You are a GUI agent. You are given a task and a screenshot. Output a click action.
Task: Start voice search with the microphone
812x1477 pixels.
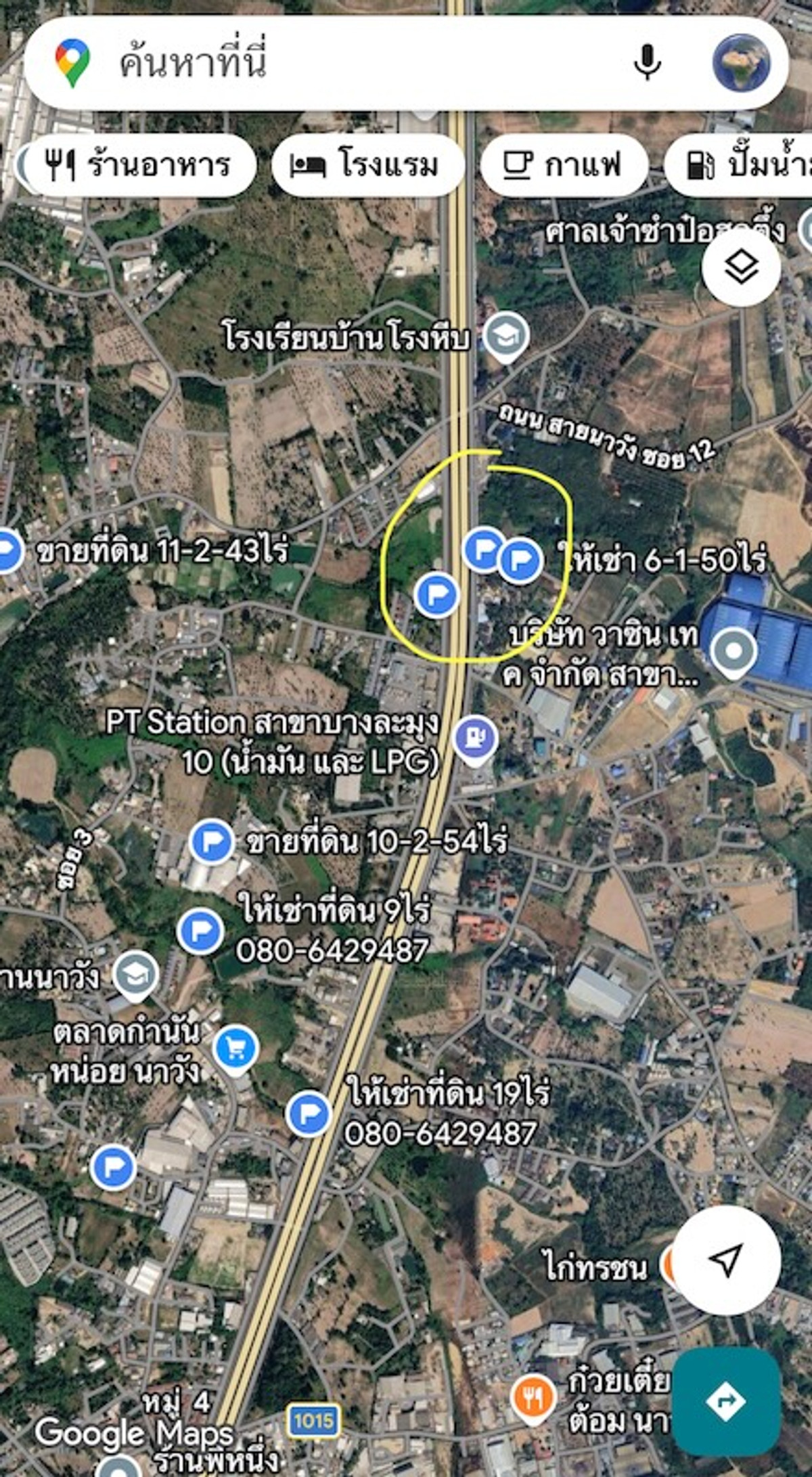click(x=647, y=62)
